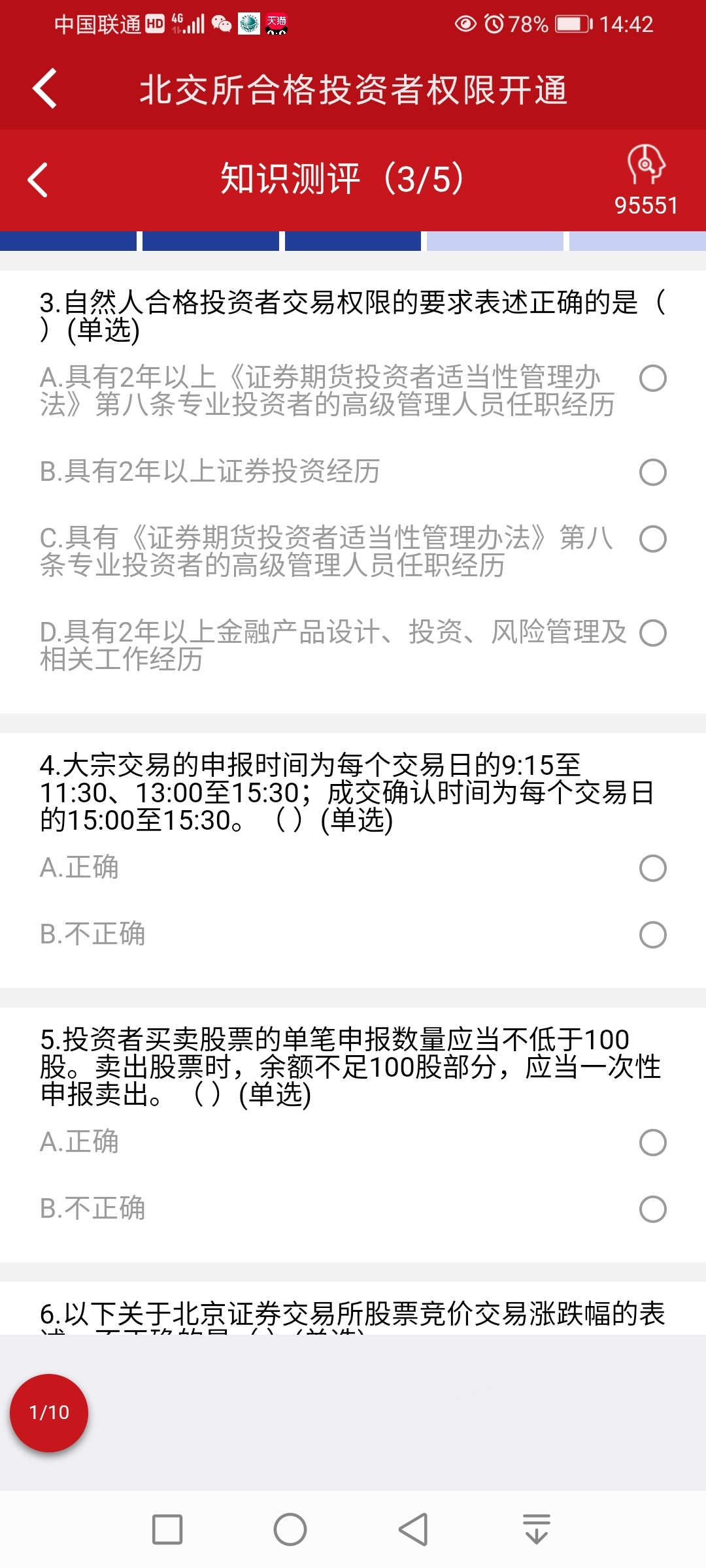Open the 1/10 question progress button

[x=49, y=1413]
